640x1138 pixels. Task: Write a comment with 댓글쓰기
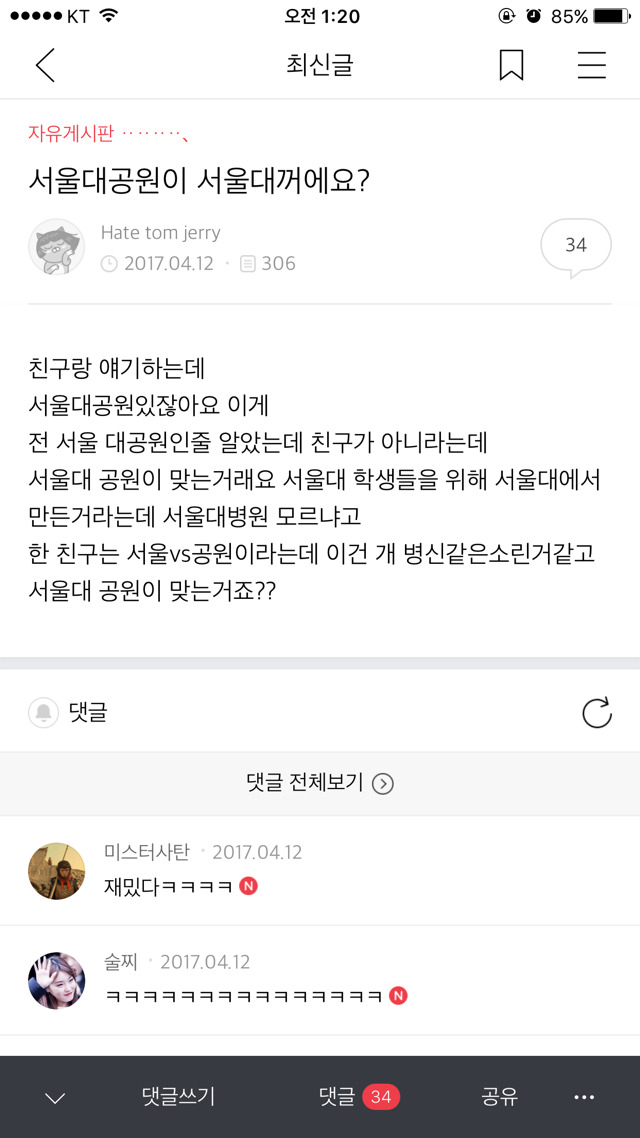(x=178, y=1096)
